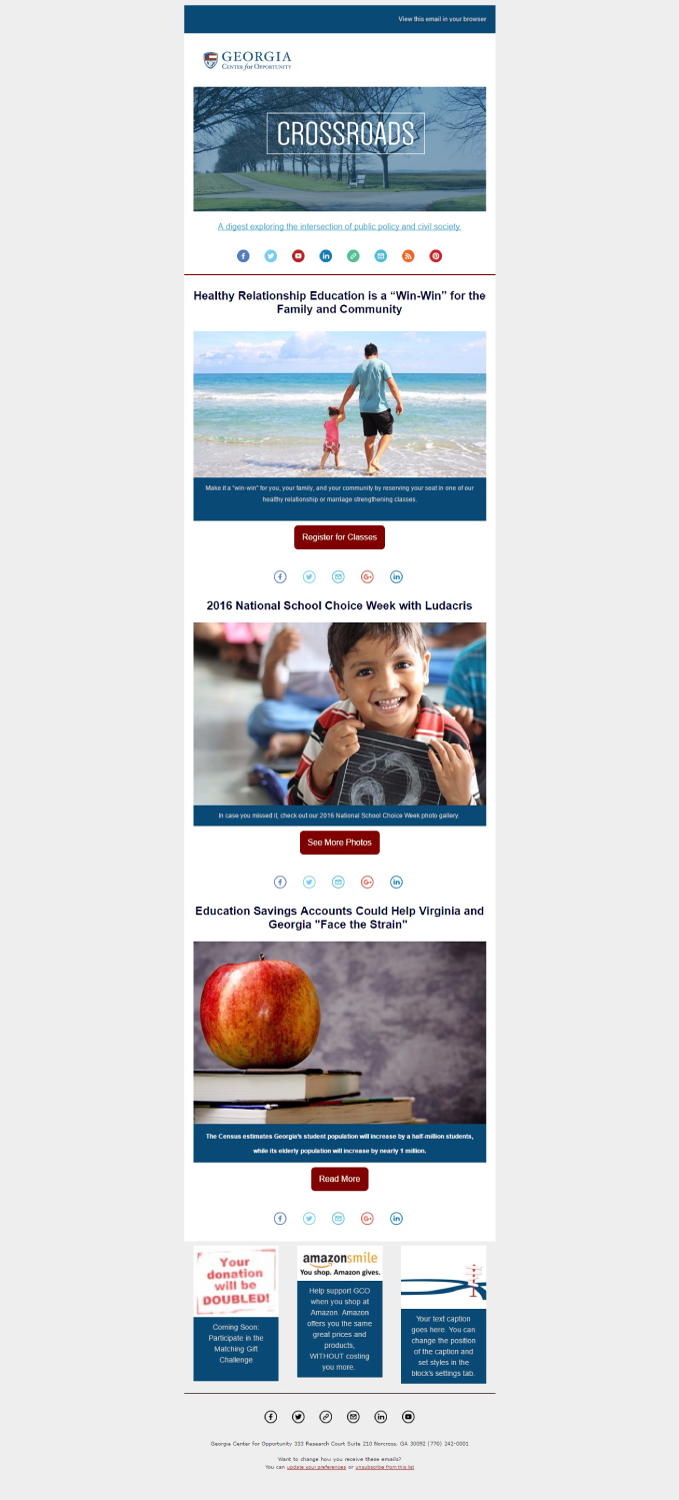Share Education Savings article on LinkedIn
This screenshot has height=1500, width=679.
pyautogui.click(x=397, y=1218)
